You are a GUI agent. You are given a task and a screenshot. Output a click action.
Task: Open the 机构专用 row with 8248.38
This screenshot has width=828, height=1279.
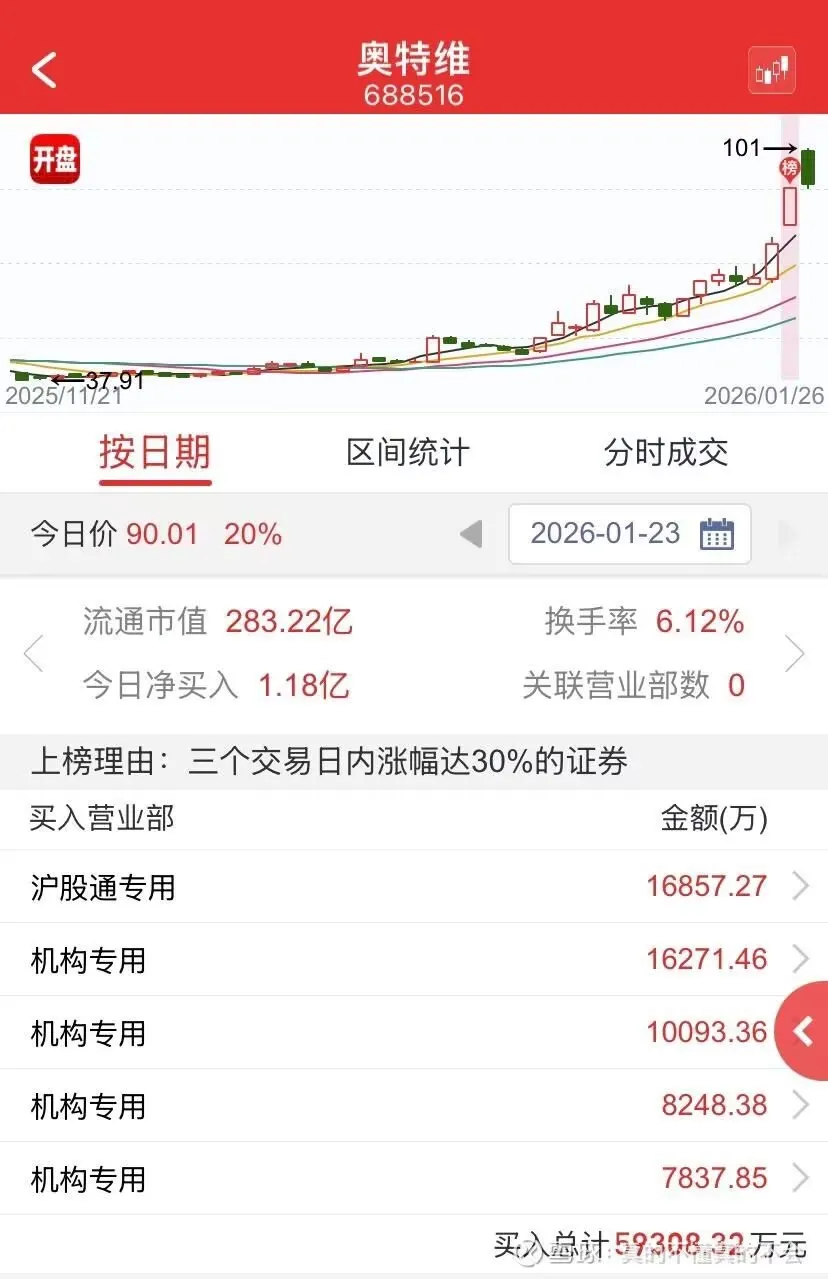(414, 1105)
